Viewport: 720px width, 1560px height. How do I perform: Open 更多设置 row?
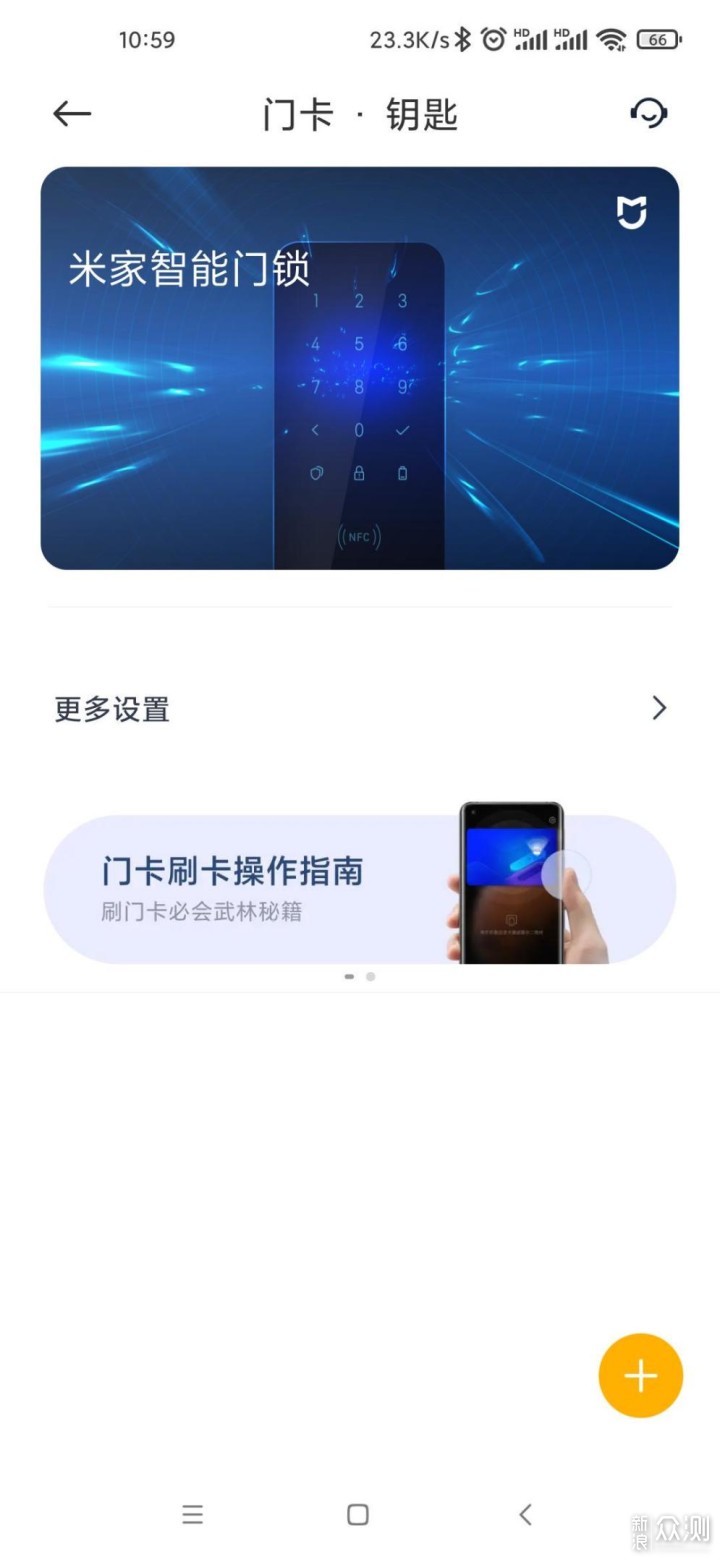360,709
